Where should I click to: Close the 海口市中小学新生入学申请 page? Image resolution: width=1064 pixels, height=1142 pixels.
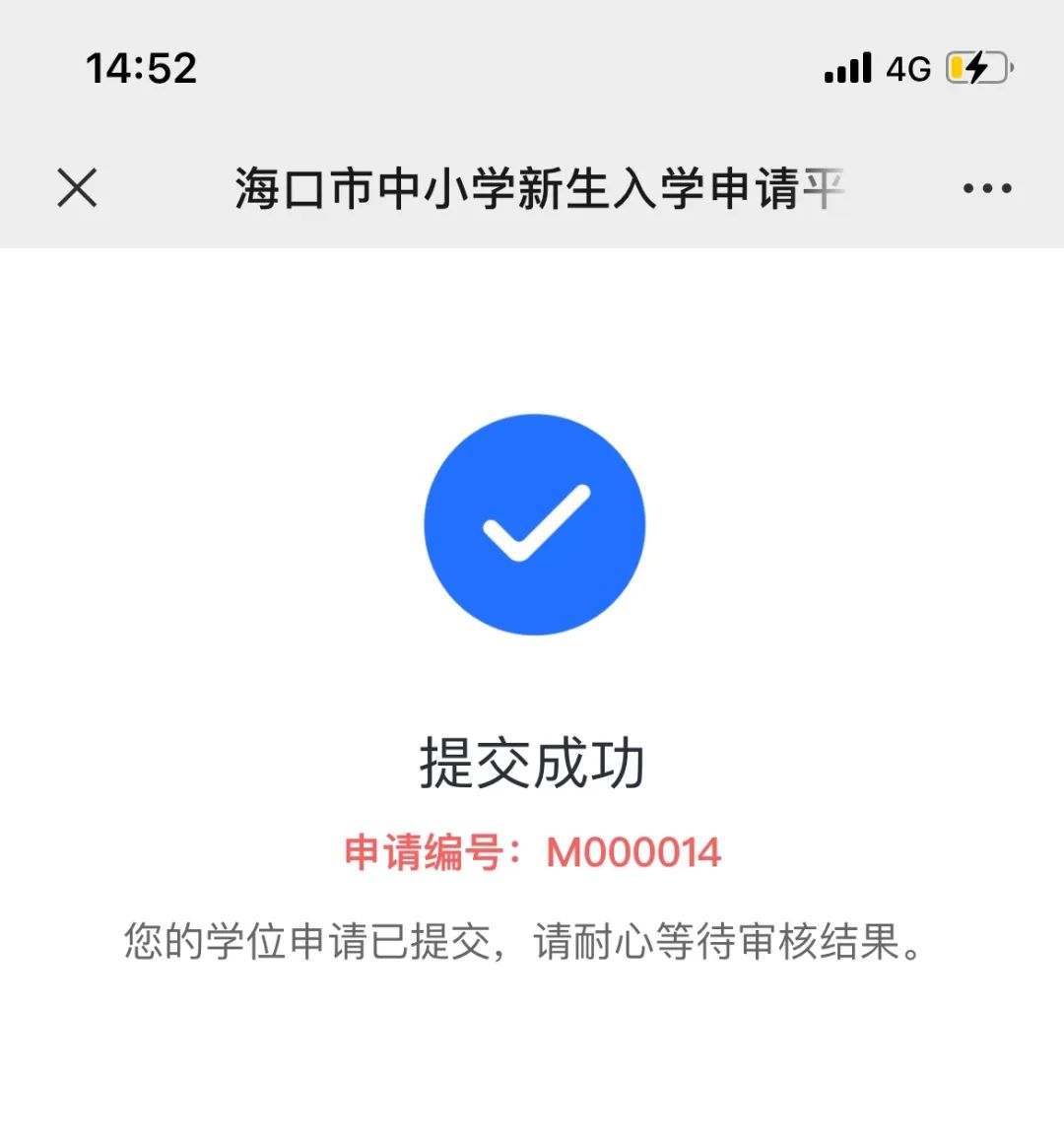pos(77,187)
